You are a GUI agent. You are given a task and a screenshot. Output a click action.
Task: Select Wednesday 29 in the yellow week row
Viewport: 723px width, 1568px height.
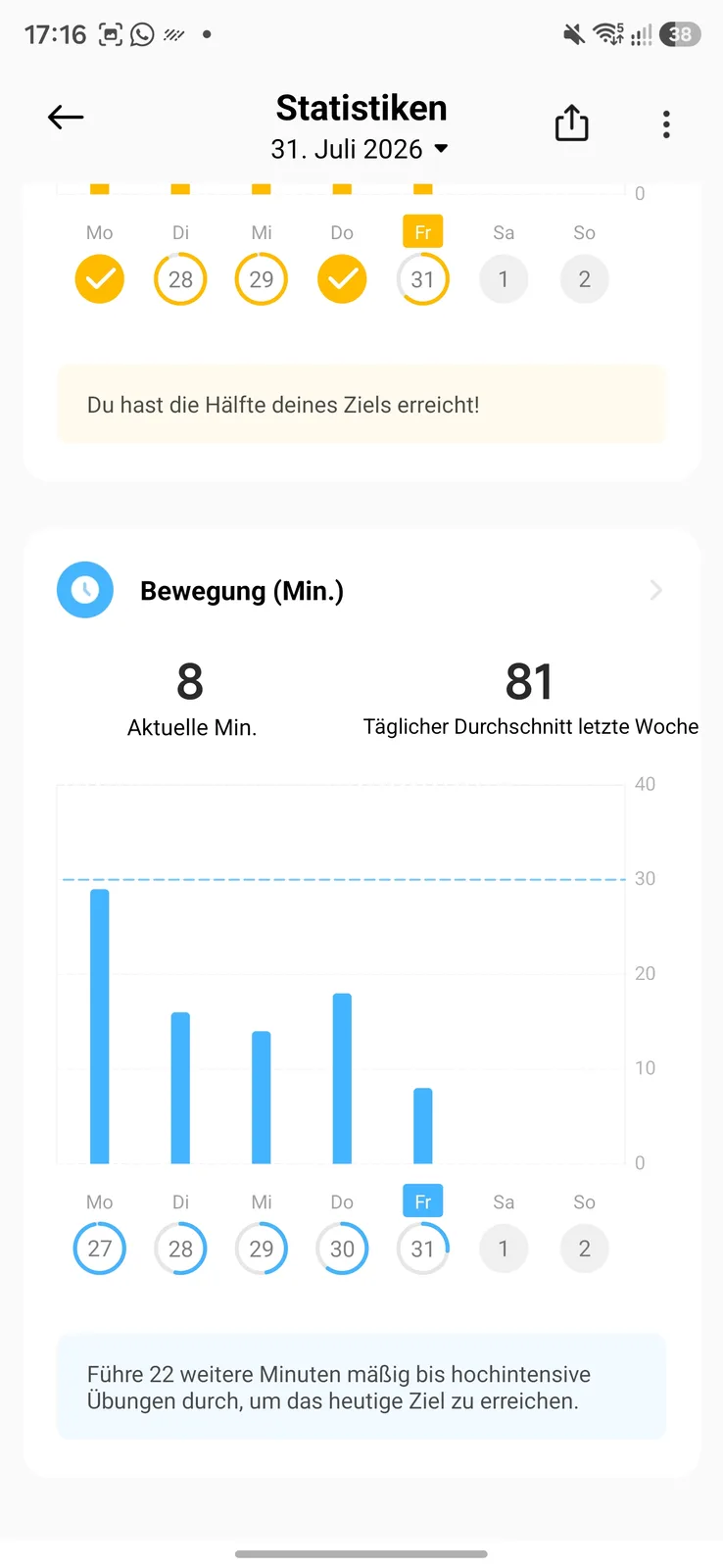coord(262,279)
